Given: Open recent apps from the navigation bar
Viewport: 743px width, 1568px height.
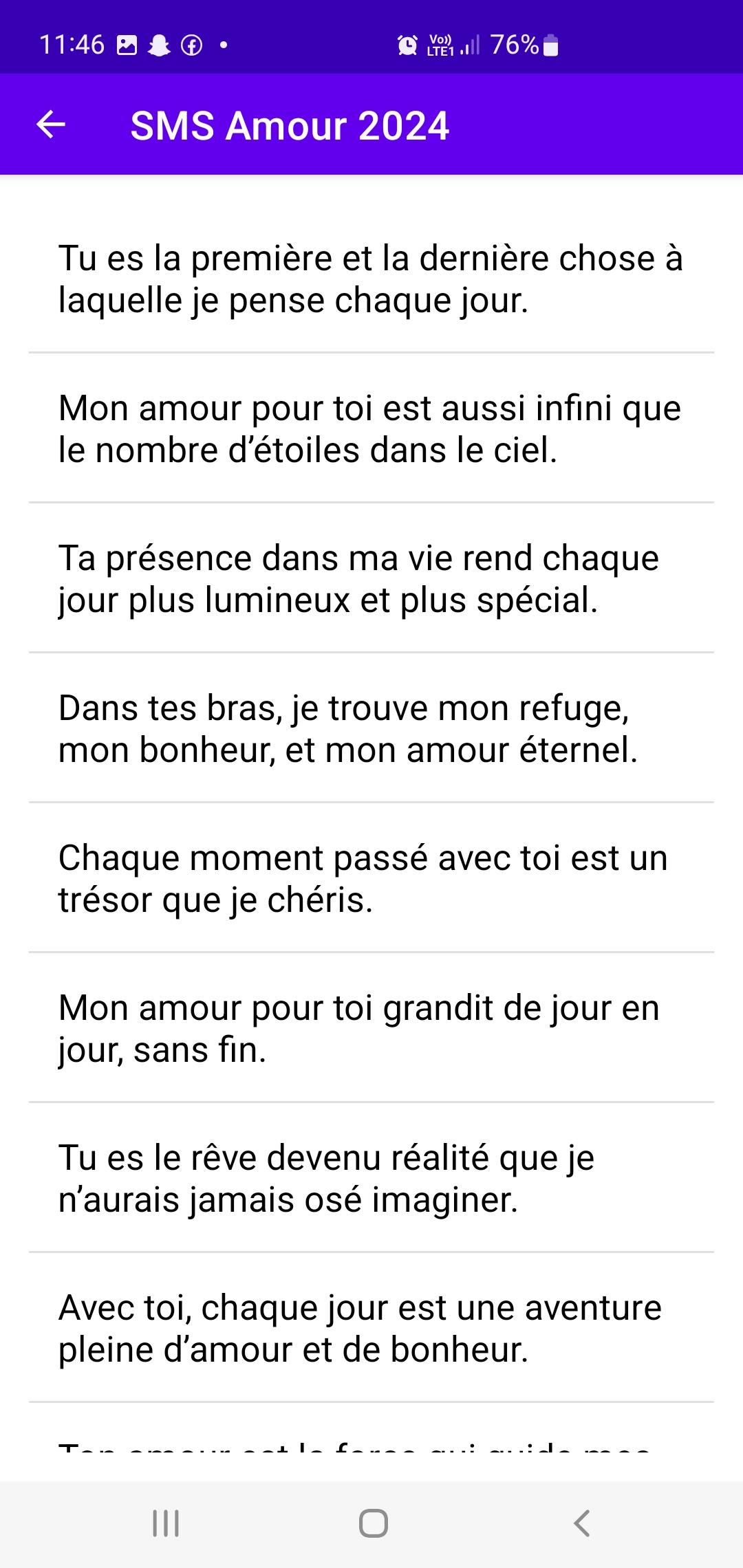Looking at the screenshot, I should click(x=165, y=1523).
